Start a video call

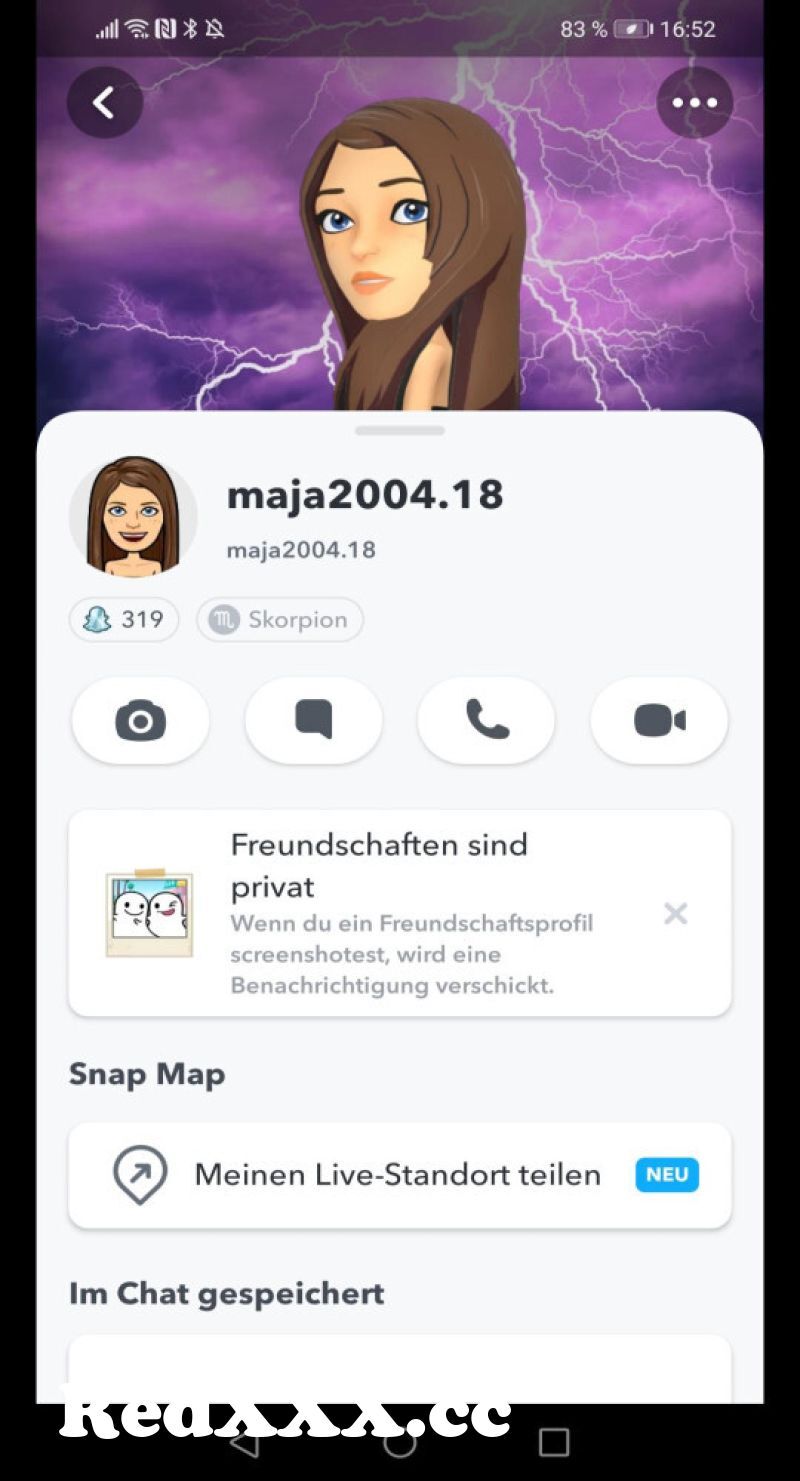pos(659,721)
